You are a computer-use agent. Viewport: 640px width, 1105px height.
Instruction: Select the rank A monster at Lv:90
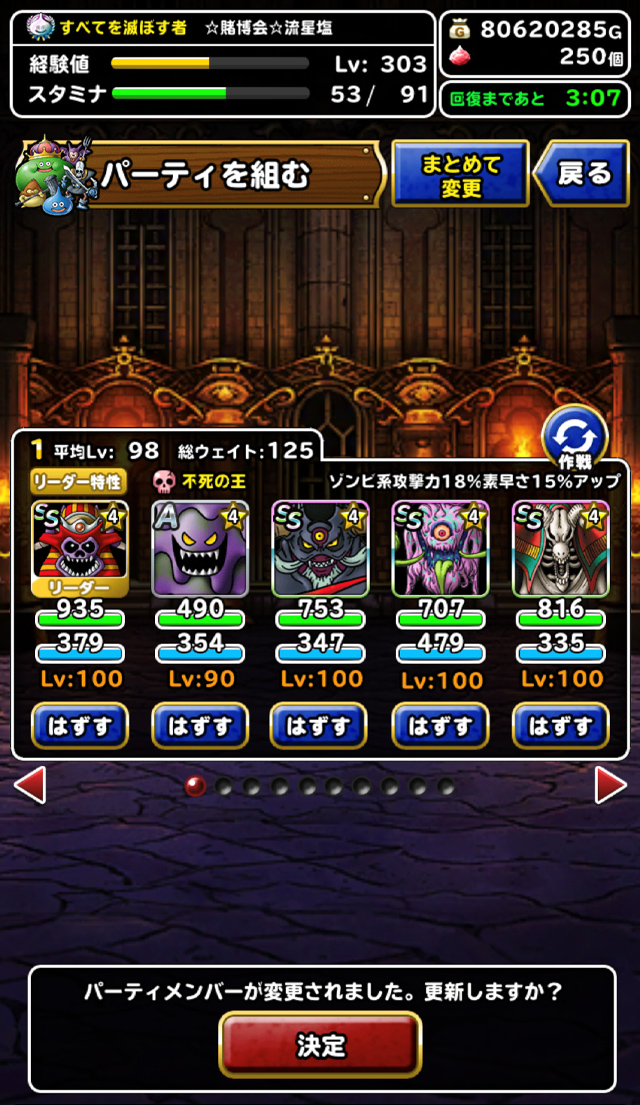(200, 549)
